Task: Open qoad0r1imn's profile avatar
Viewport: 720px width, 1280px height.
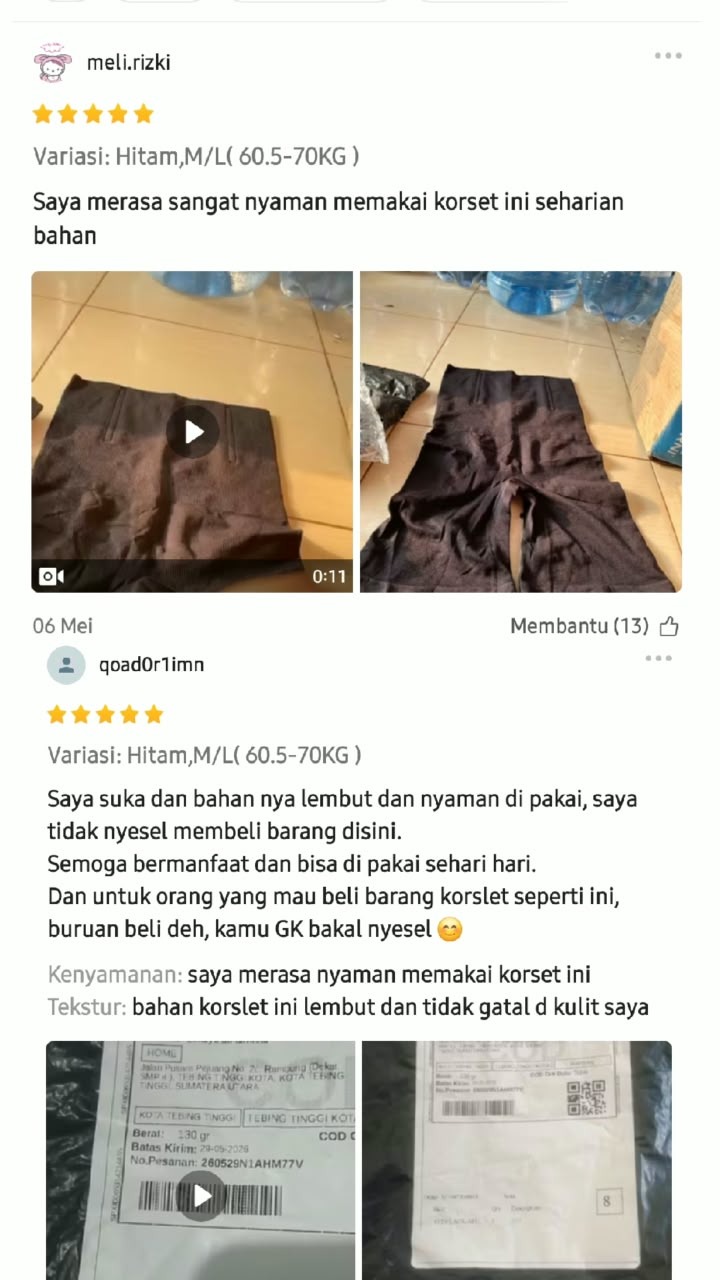Action: (x=66, y=665)
